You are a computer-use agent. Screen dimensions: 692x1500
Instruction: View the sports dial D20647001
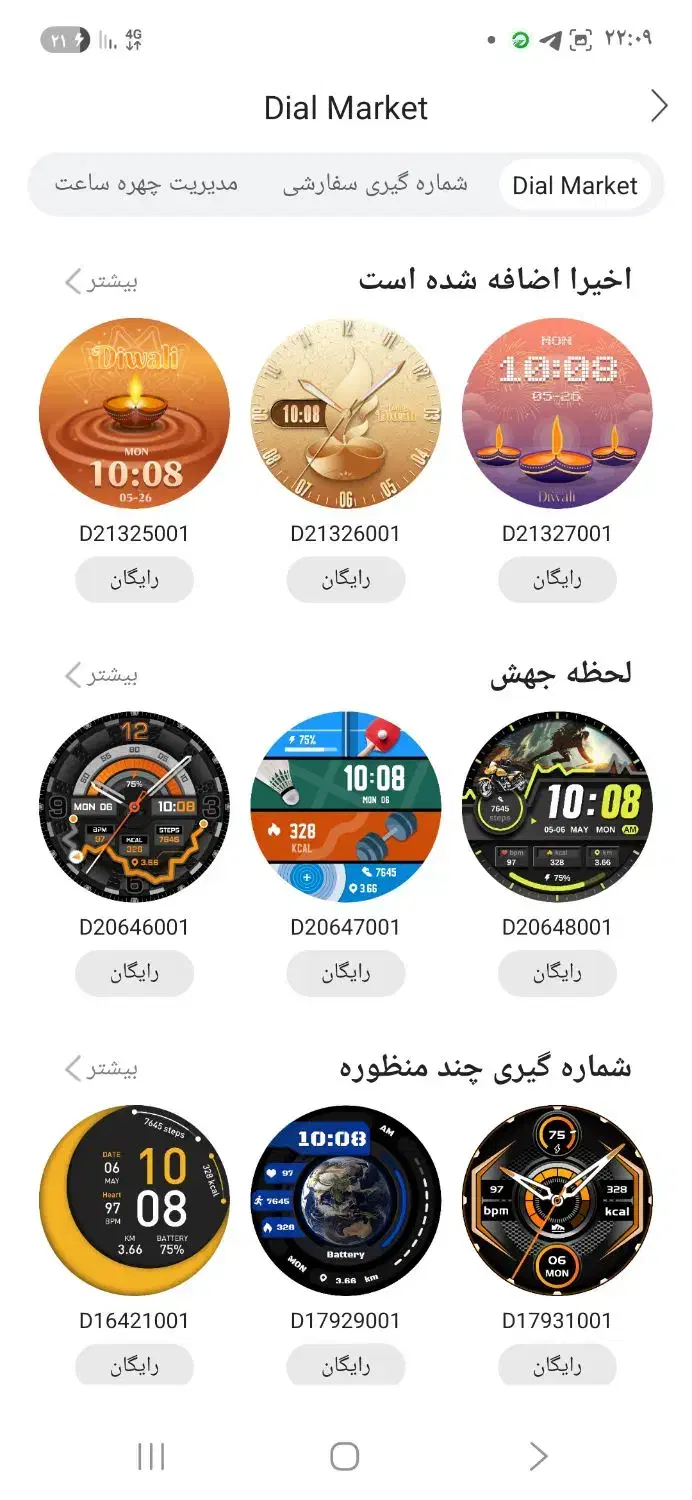[345, 807]
